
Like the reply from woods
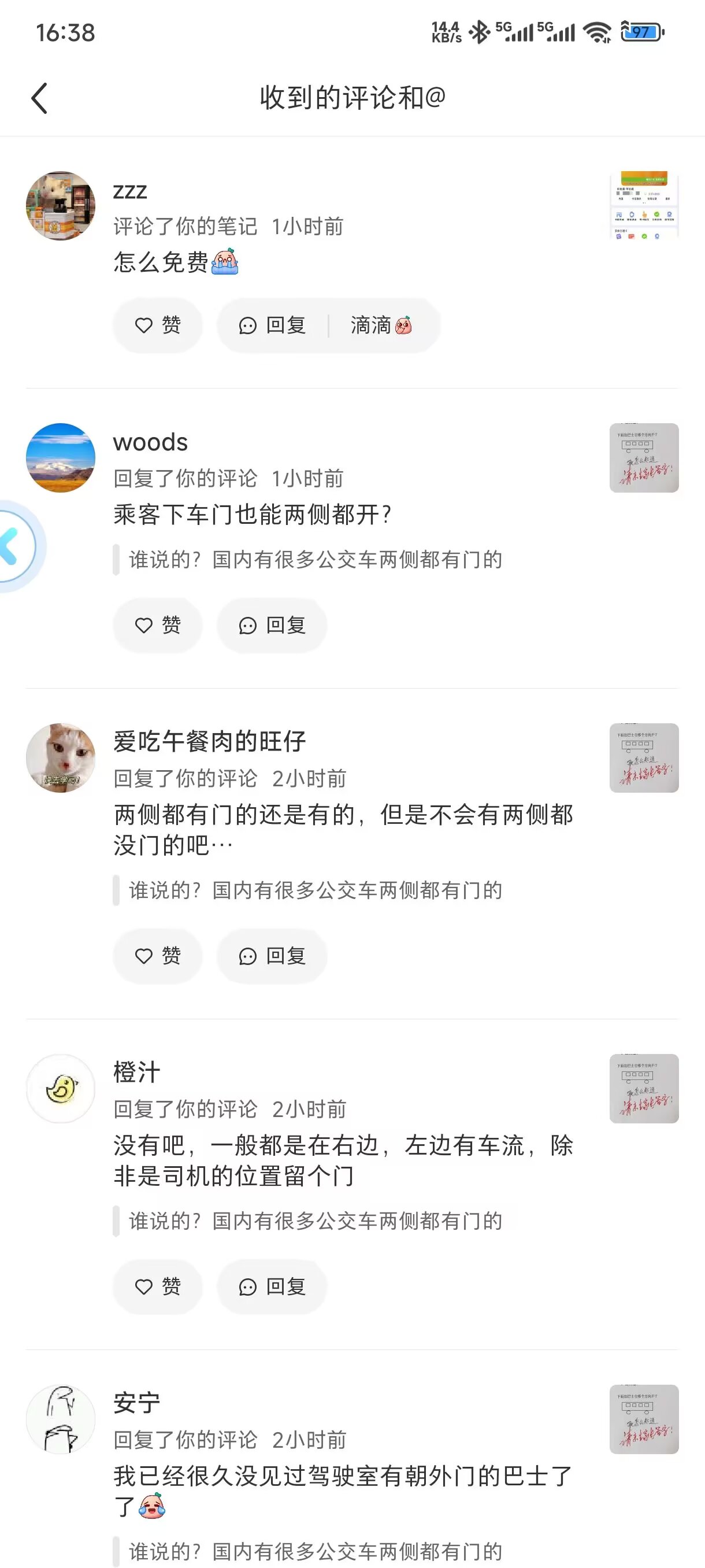158,625
